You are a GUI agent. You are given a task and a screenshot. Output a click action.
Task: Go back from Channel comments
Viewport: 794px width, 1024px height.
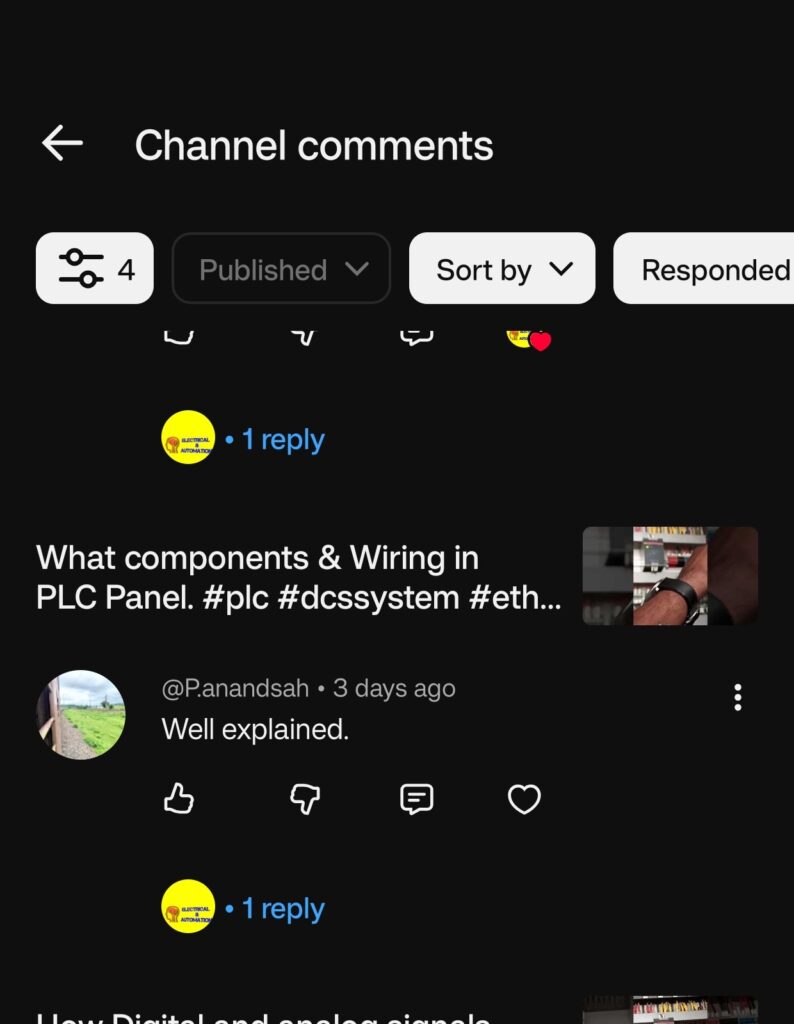click(x=62, y=144)
